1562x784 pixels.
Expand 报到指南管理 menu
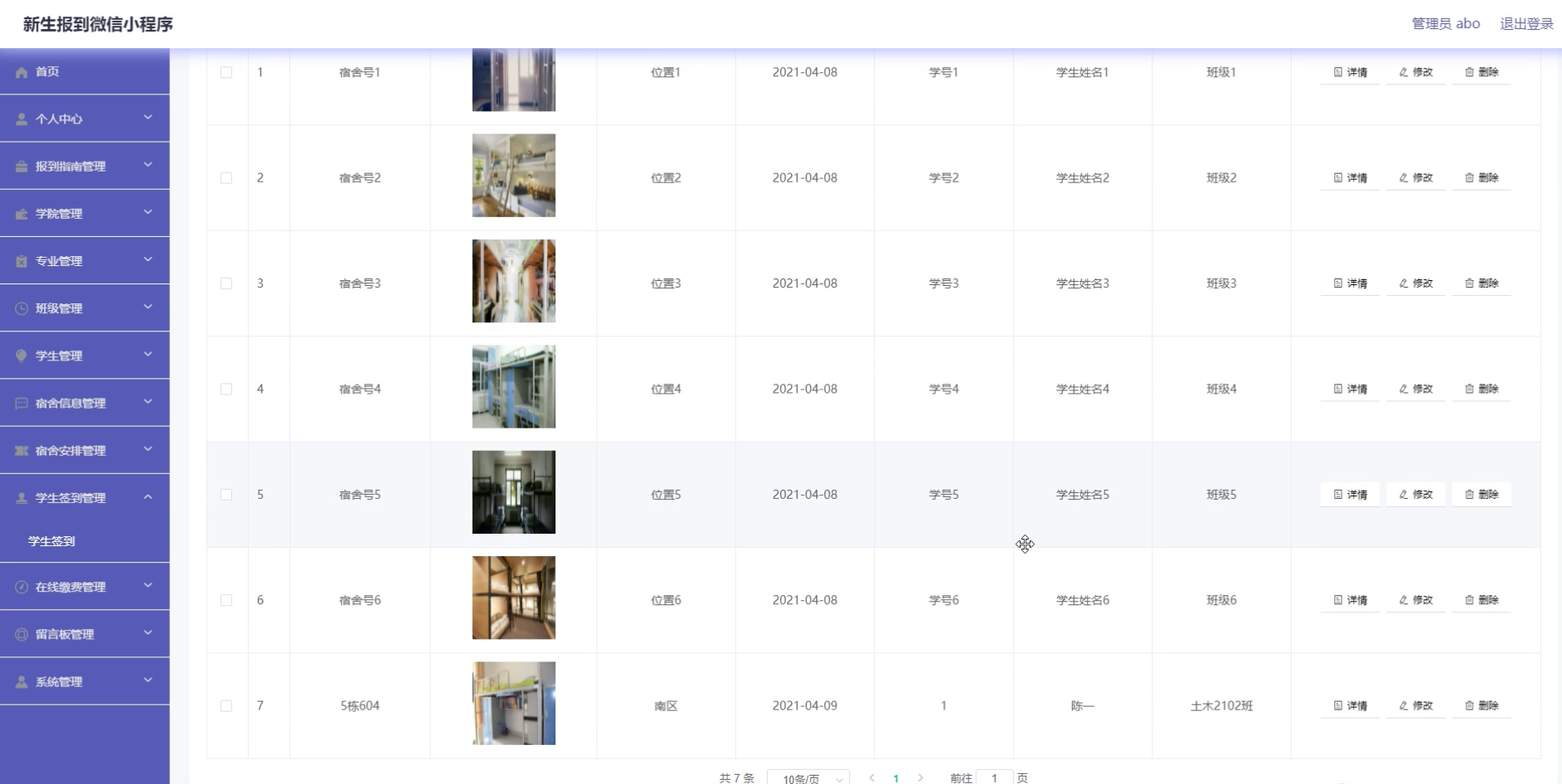click(83, 166)
